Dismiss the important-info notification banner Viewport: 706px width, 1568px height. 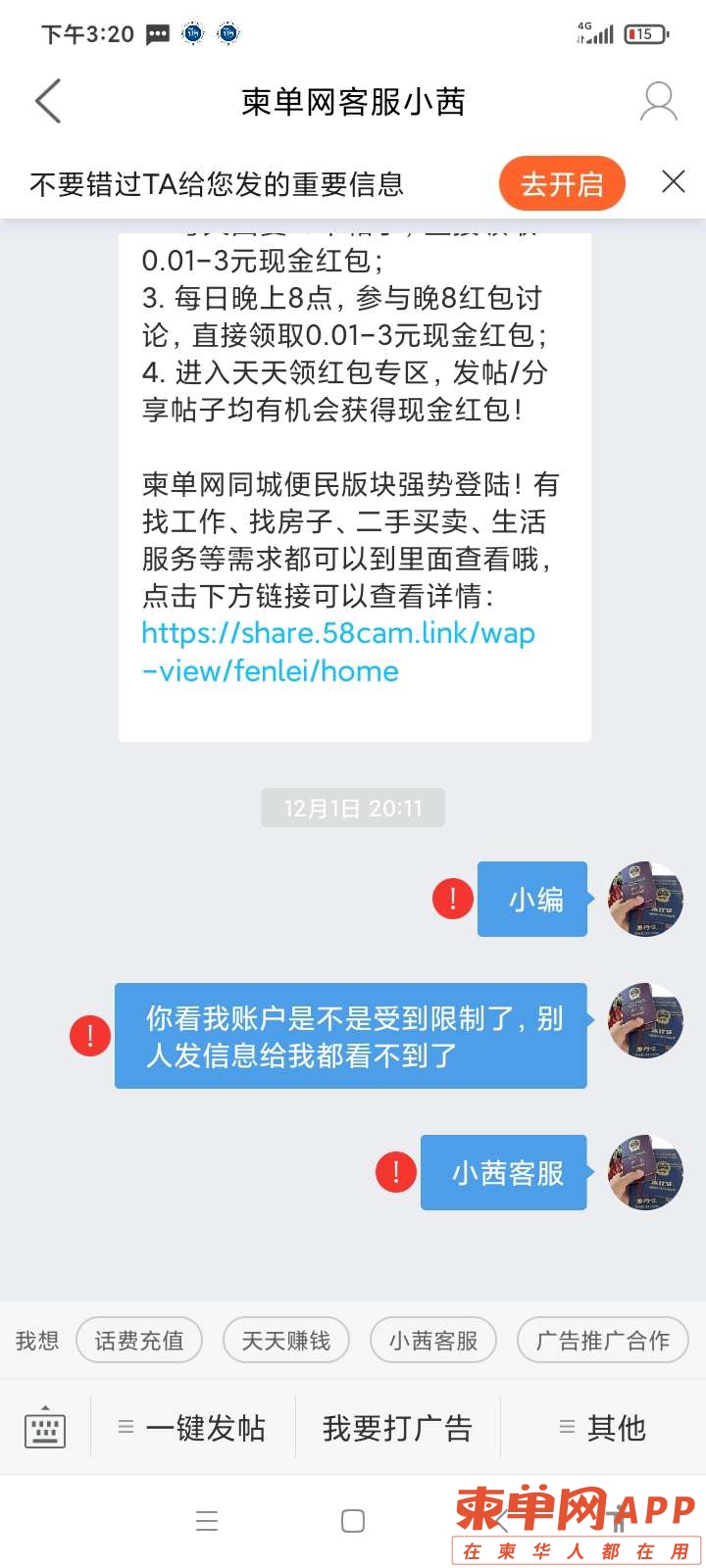(673, 182)
